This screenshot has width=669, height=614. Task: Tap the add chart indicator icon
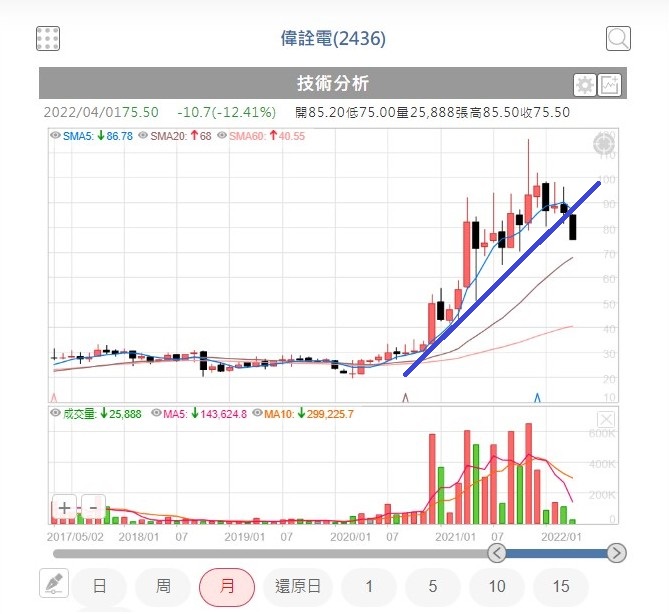[x=609, y=85]
